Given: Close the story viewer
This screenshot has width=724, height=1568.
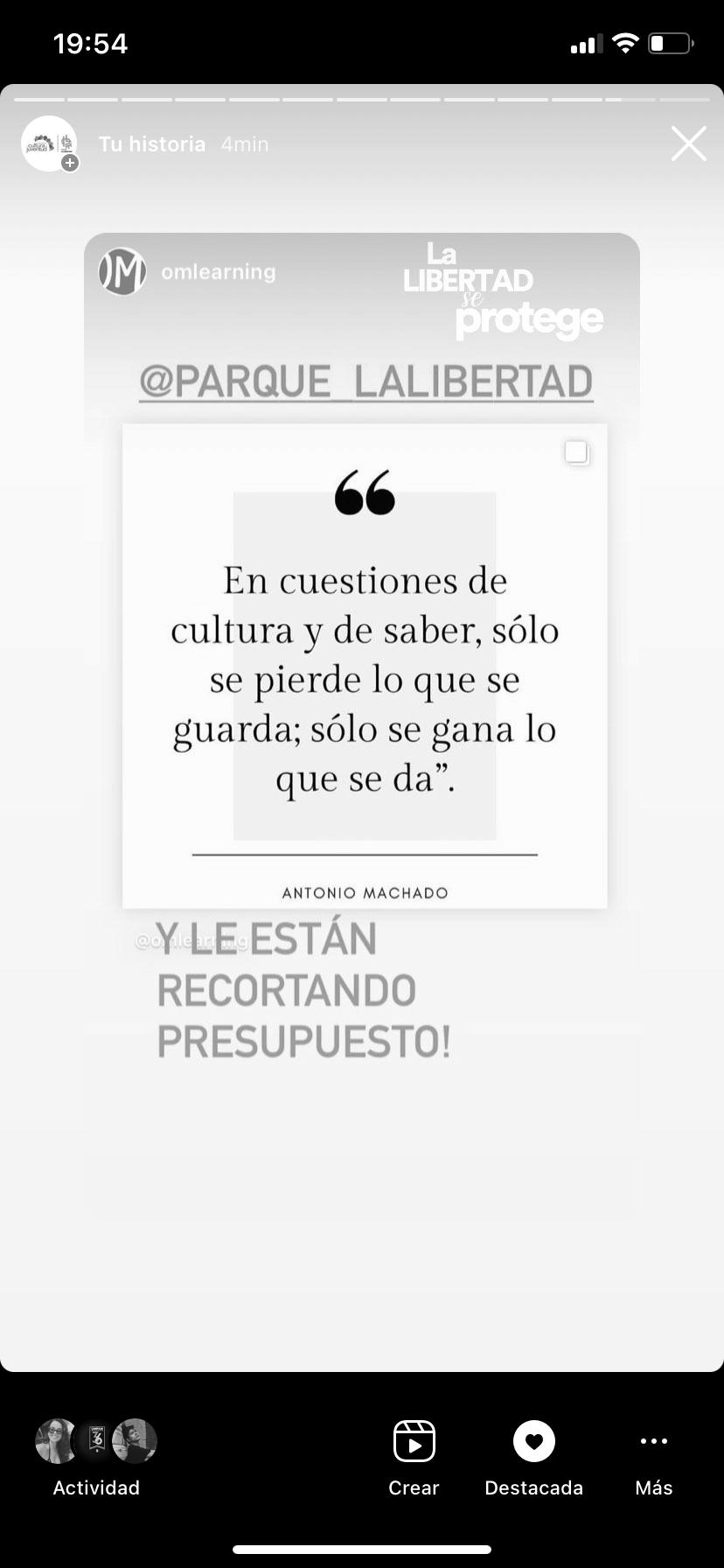Looking at the screenshot, I should pyautogui.click(x=688, y=144).
